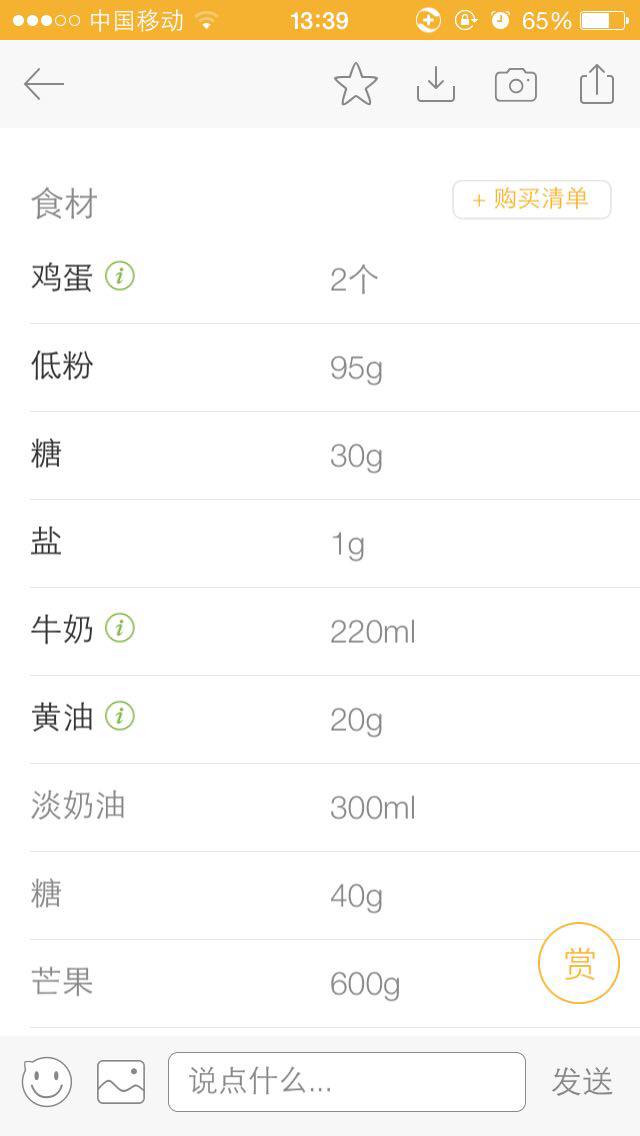The width and height of the screenshot is (640, 1136).
Task: Open info icon next to 牛奶
Action: [120, 628]
